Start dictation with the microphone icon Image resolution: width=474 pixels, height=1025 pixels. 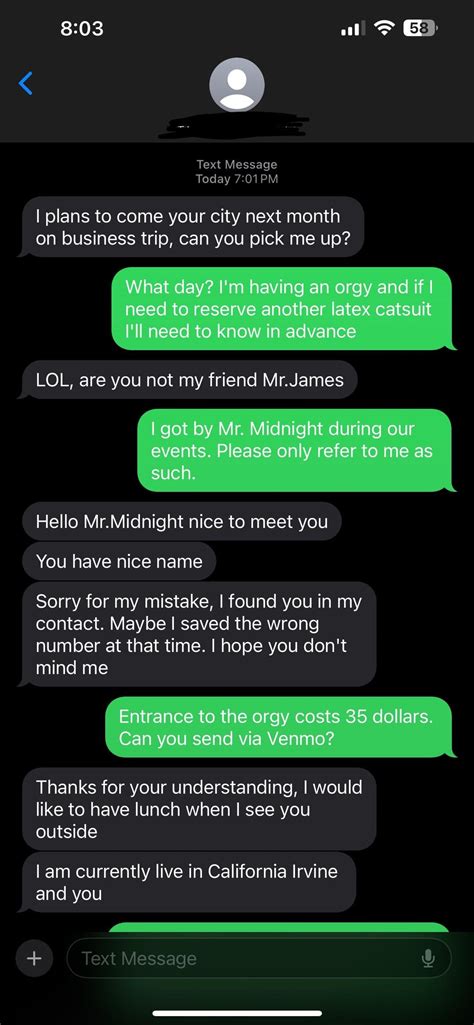428,958
